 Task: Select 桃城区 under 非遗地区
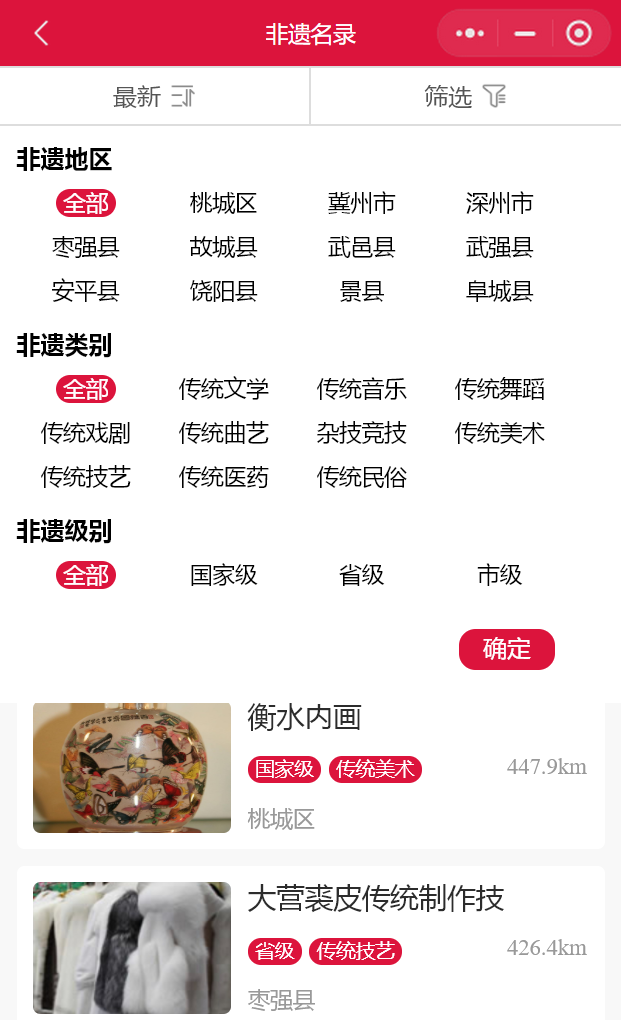coord(223,203)
